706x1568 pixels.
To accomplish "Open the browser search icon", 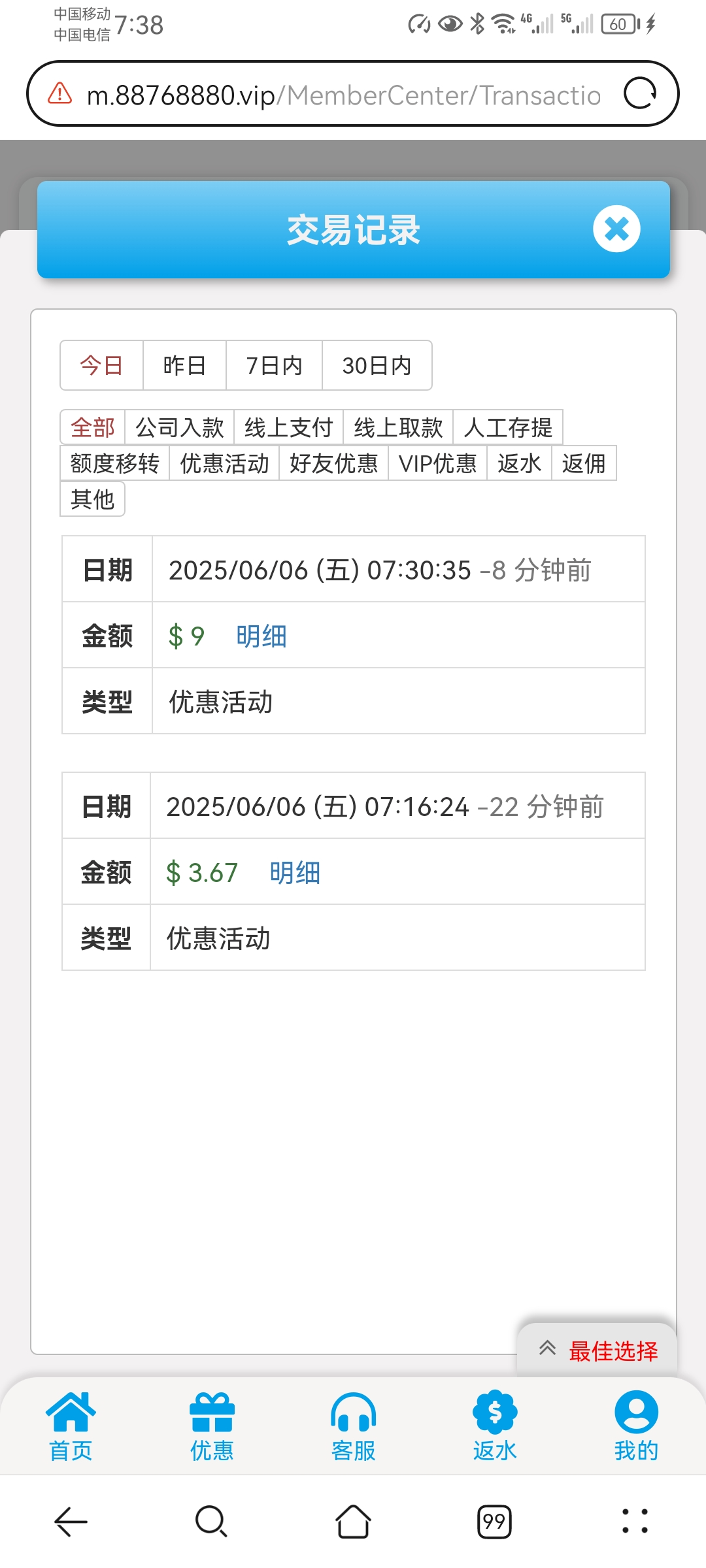I will (211, 1522).
